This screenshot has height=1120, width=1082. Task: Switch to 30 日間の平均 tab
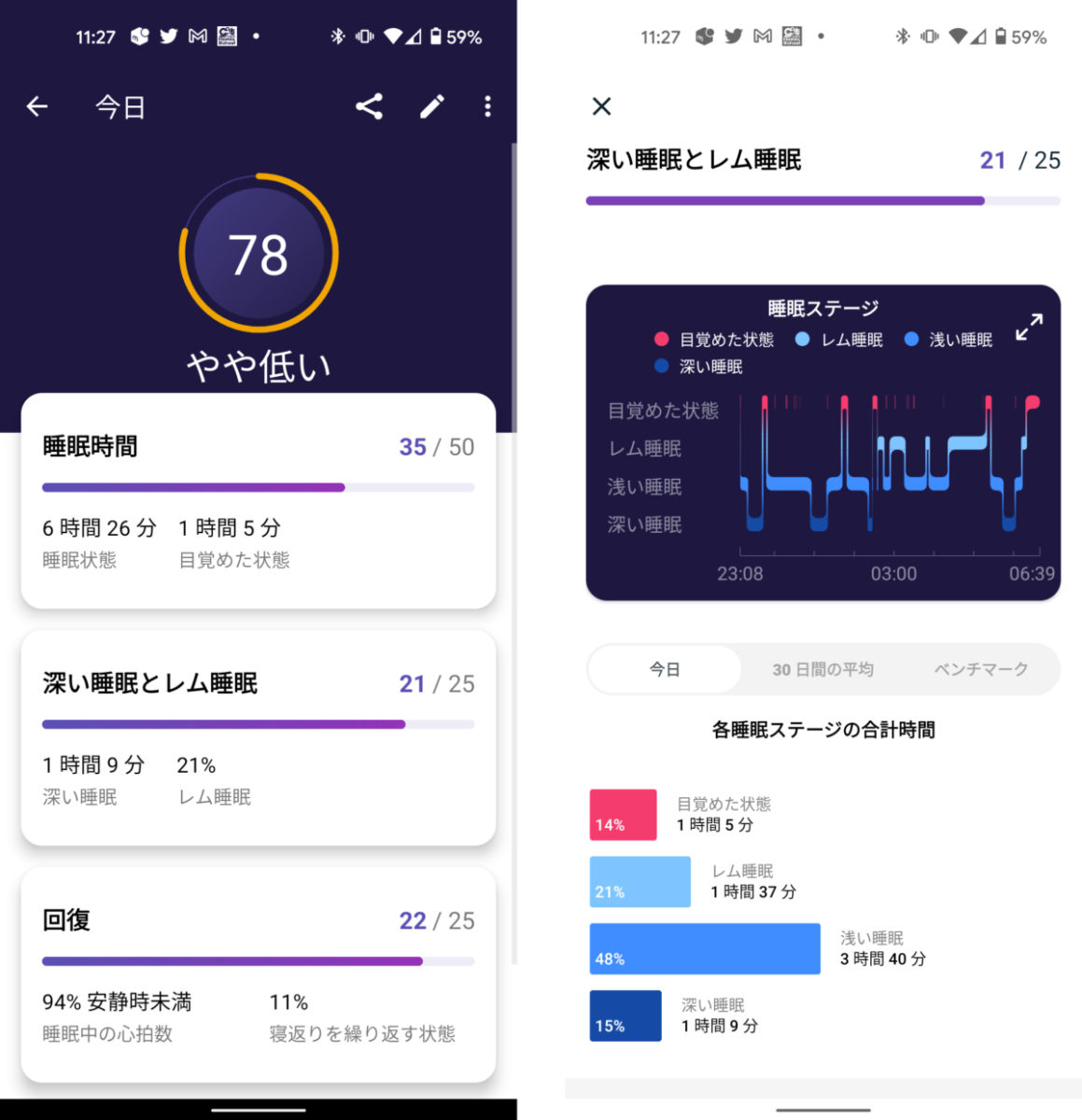(x=822, y=669)
